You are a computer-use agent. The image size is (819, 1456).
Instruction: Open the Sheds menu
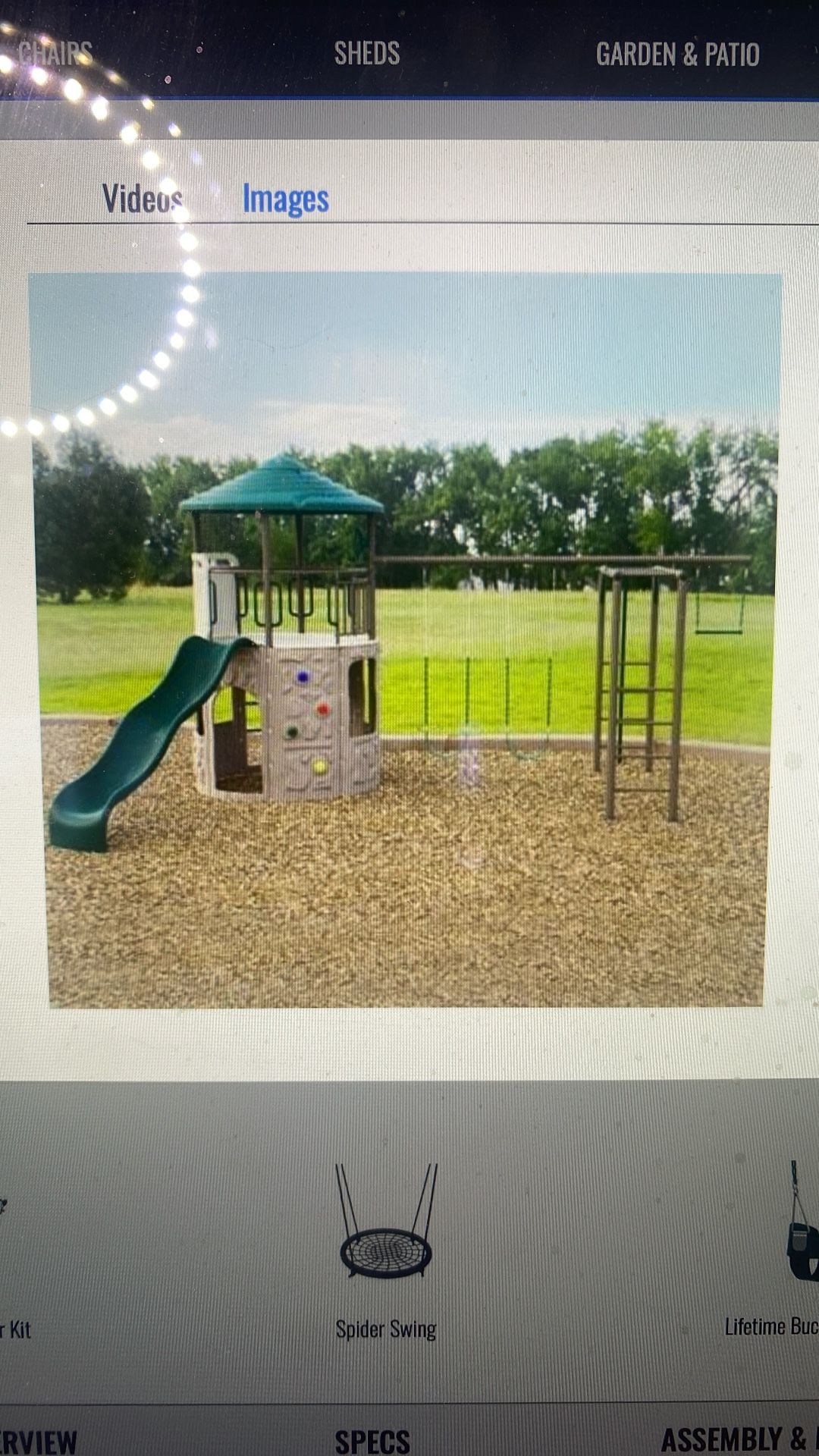click(x=367, y=53)
